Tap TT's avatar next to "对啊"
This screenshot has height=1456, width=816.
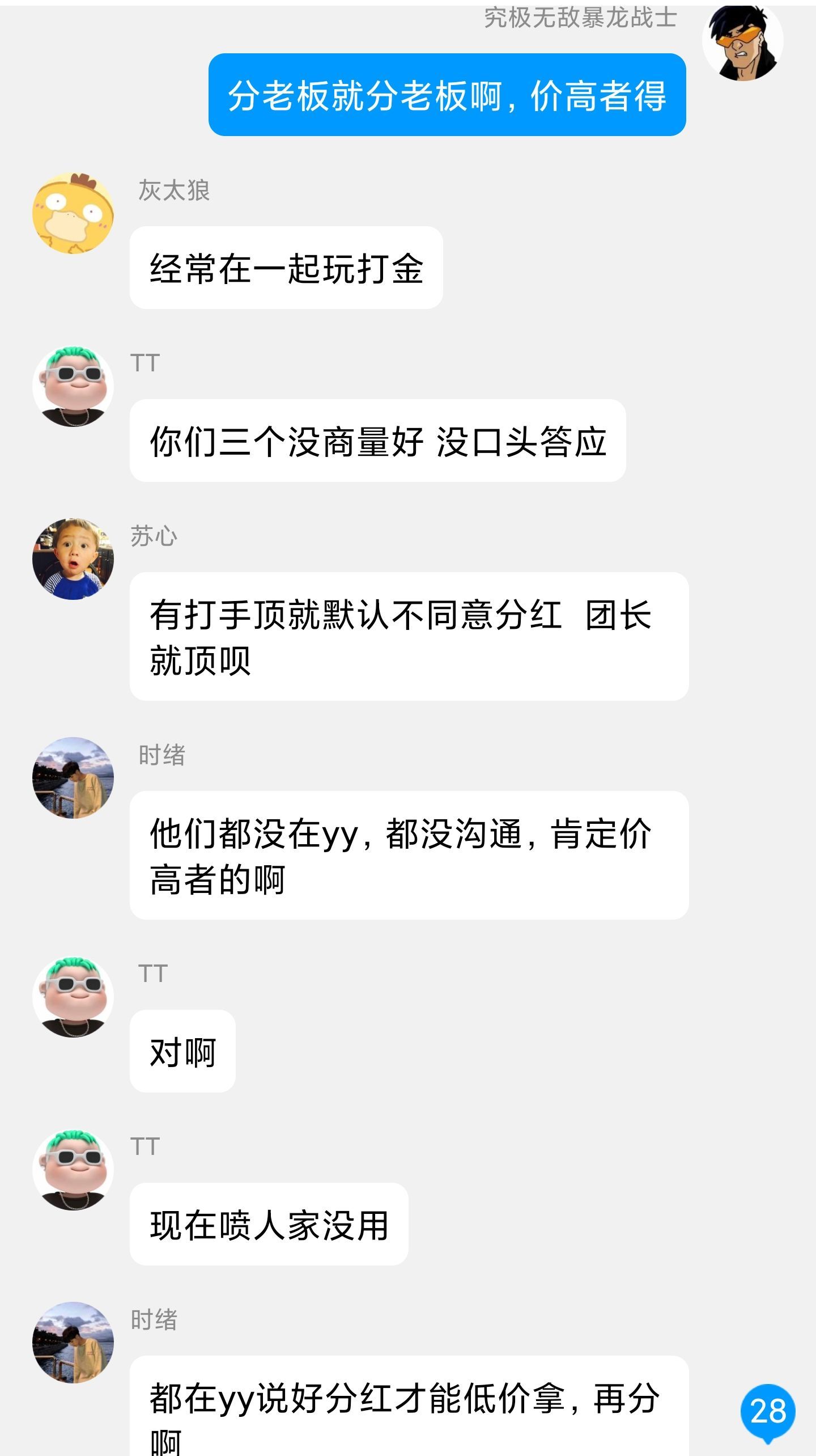tap(73, 997)
